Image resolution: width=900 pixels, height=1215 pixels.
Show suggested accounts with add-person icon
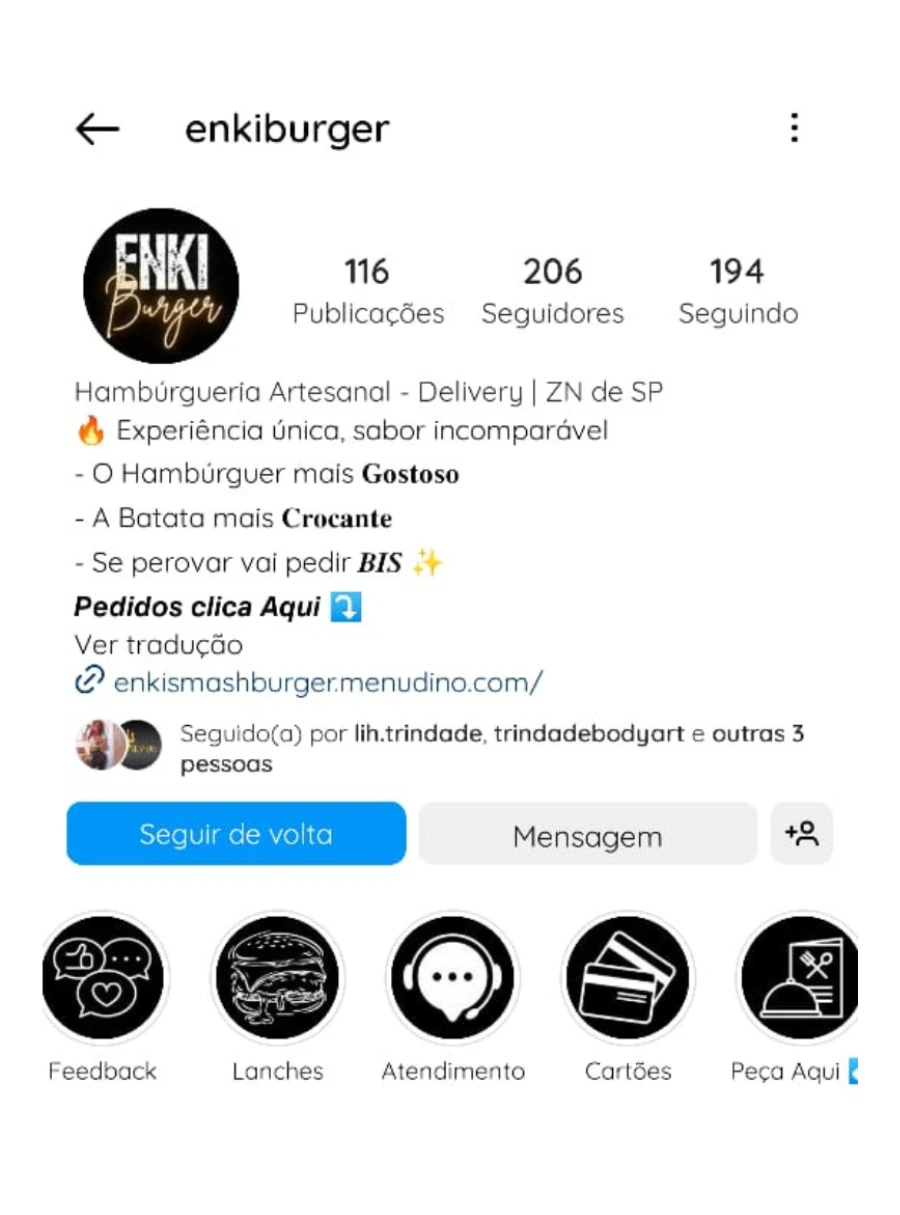click(802, 834)
